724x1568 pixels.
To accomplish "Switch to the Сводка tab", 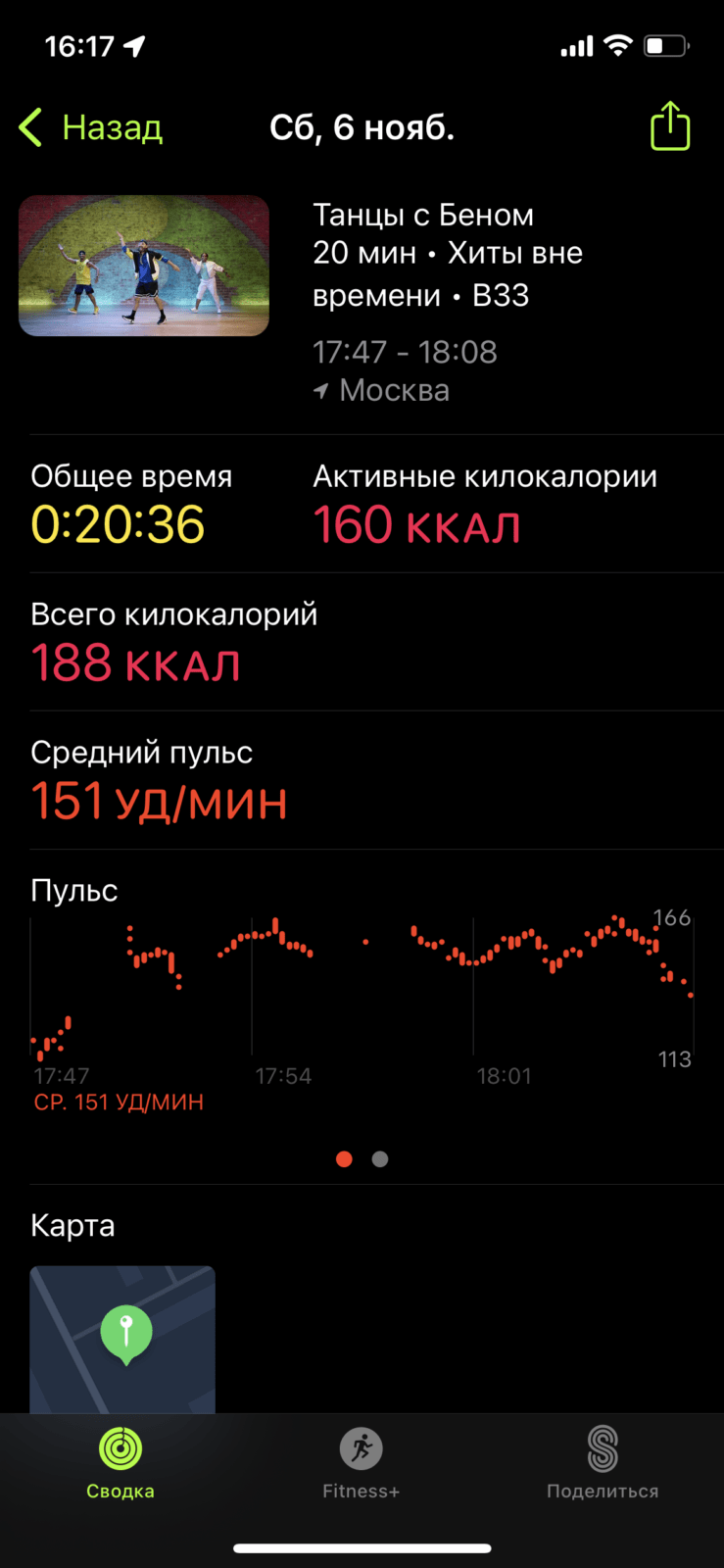I will (x=121, y=1463).
